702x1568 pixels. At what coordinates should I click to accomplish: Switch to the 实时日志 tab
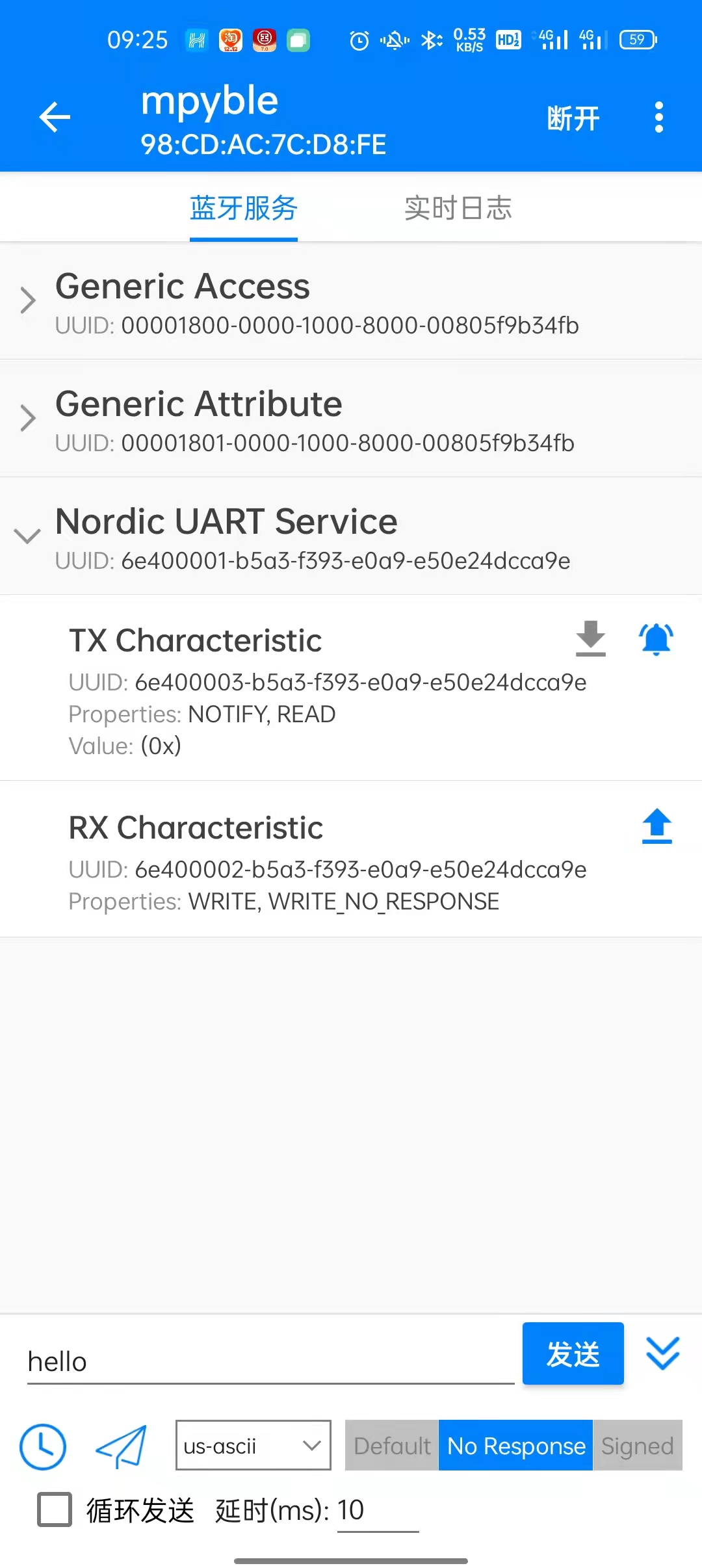[458, 209]
